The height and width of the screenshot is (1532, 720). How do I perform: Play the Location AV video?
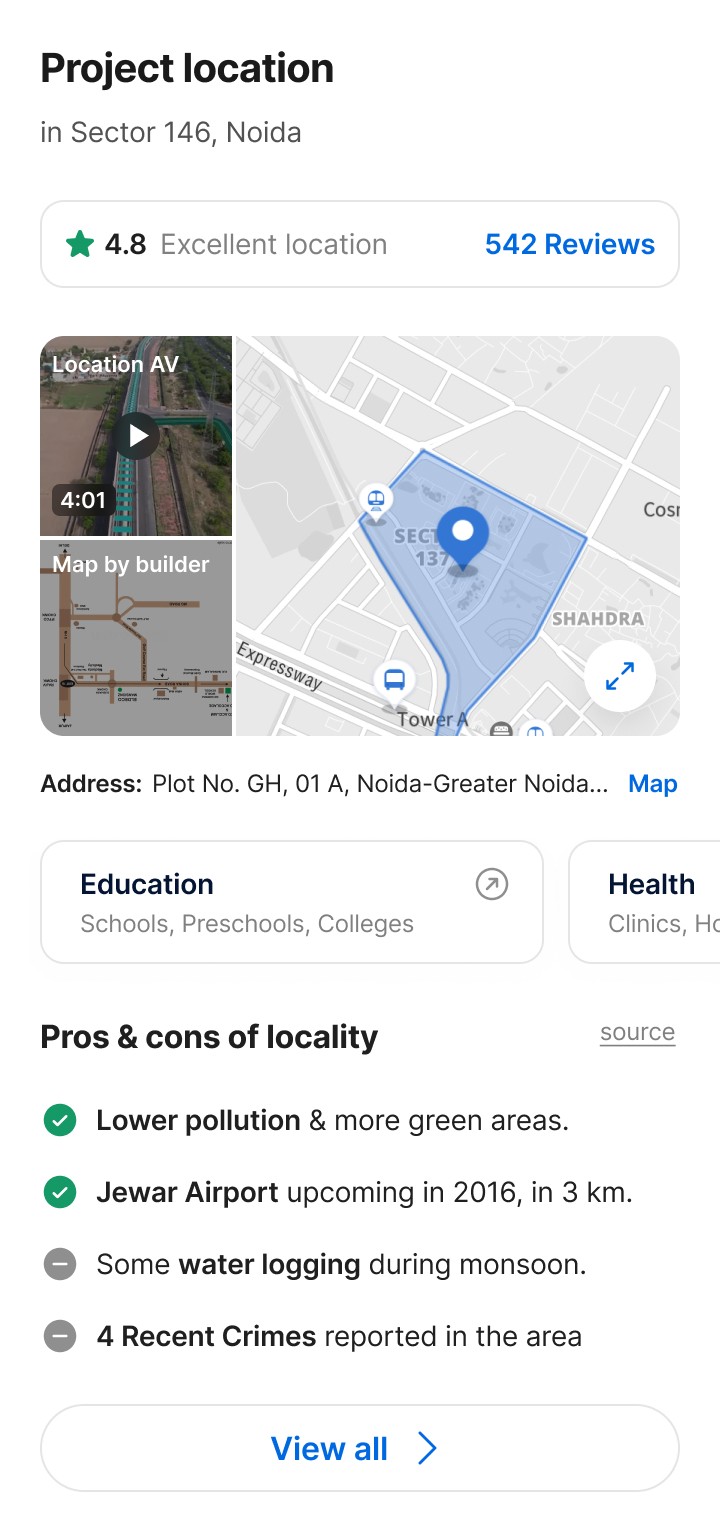pos(137,436)
